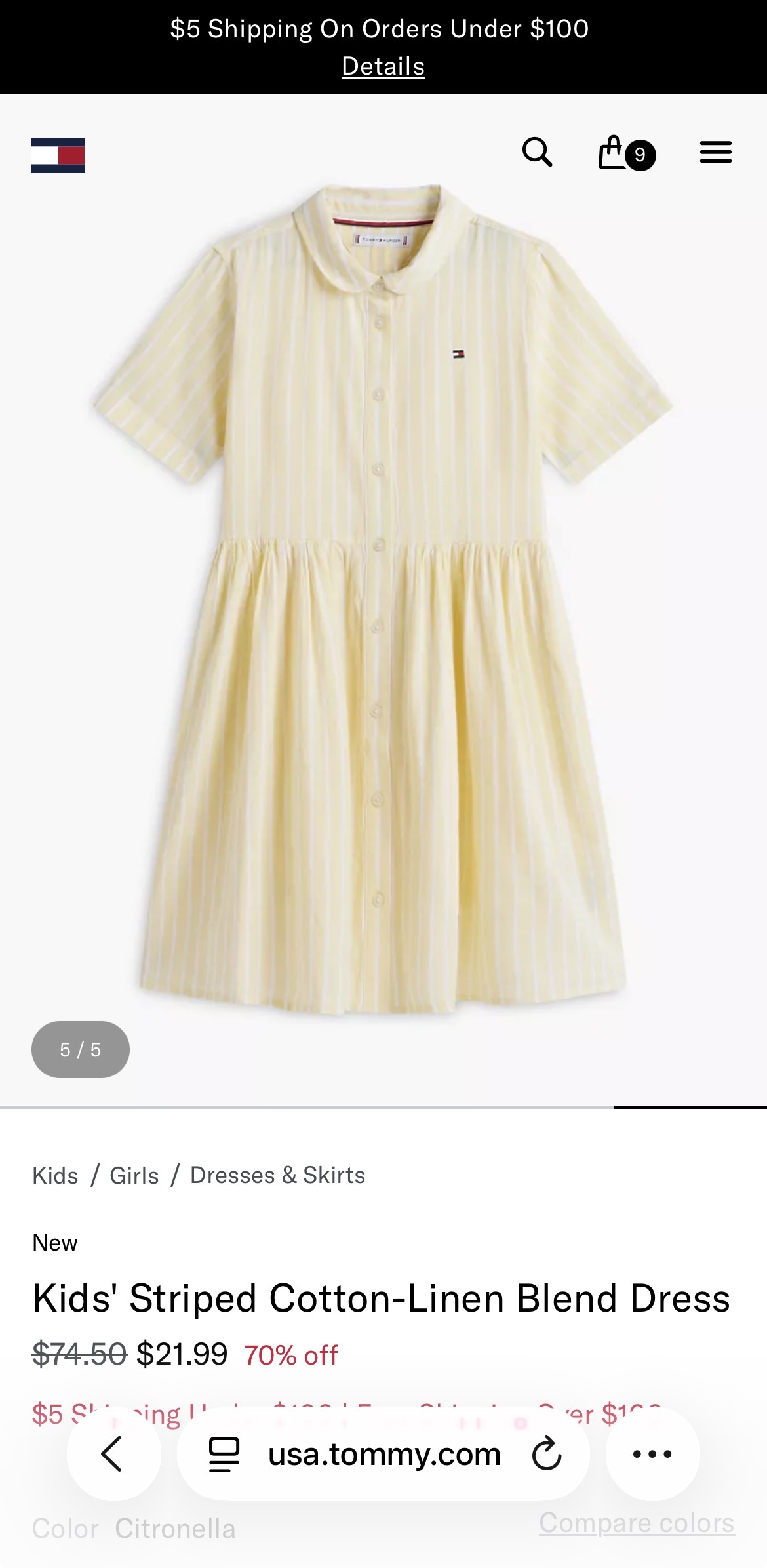Screen dimensions: 767x1568
Task: Open the browser more options menu
Action: tap(652, 1453)
